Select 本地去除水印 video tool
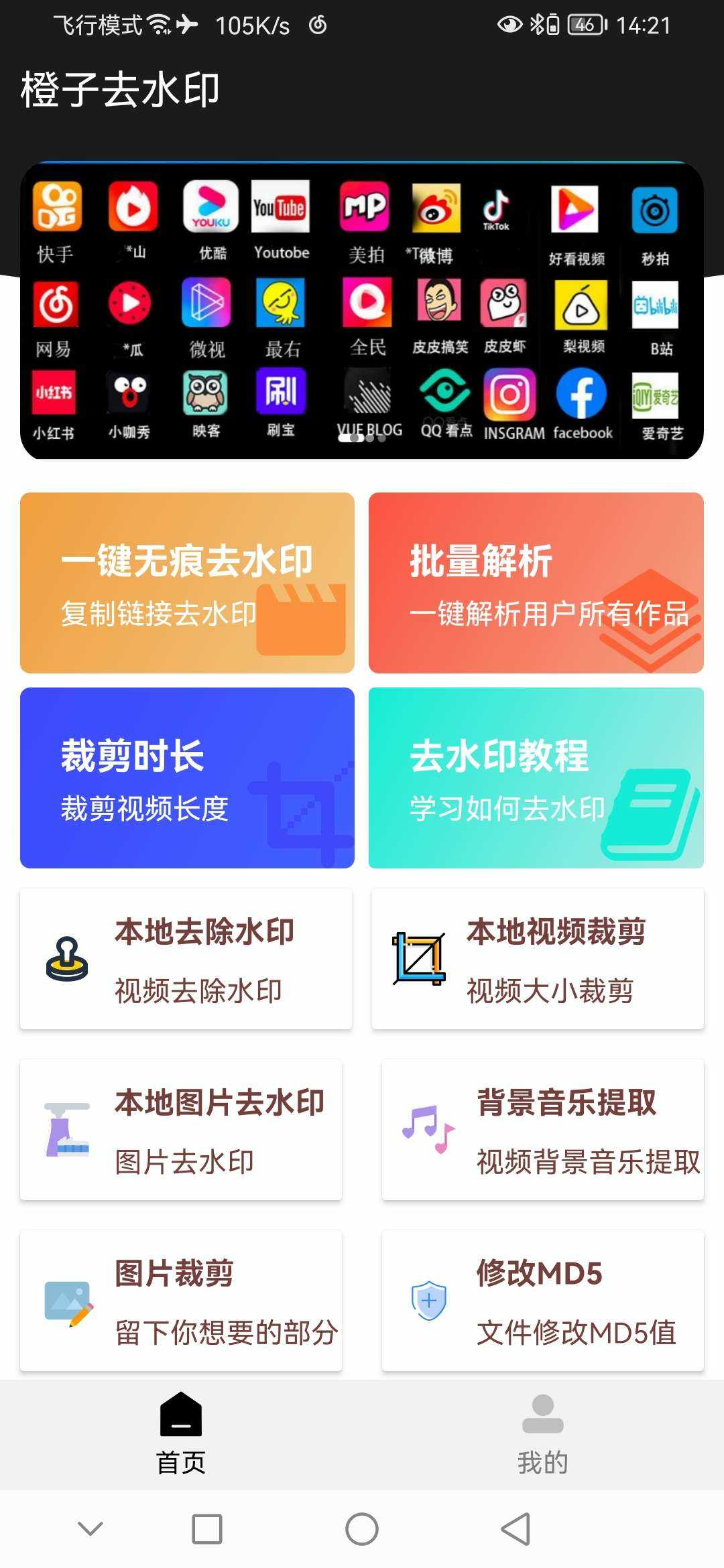The width and height of the screenshot is (724, 1568). coord(186,959)
